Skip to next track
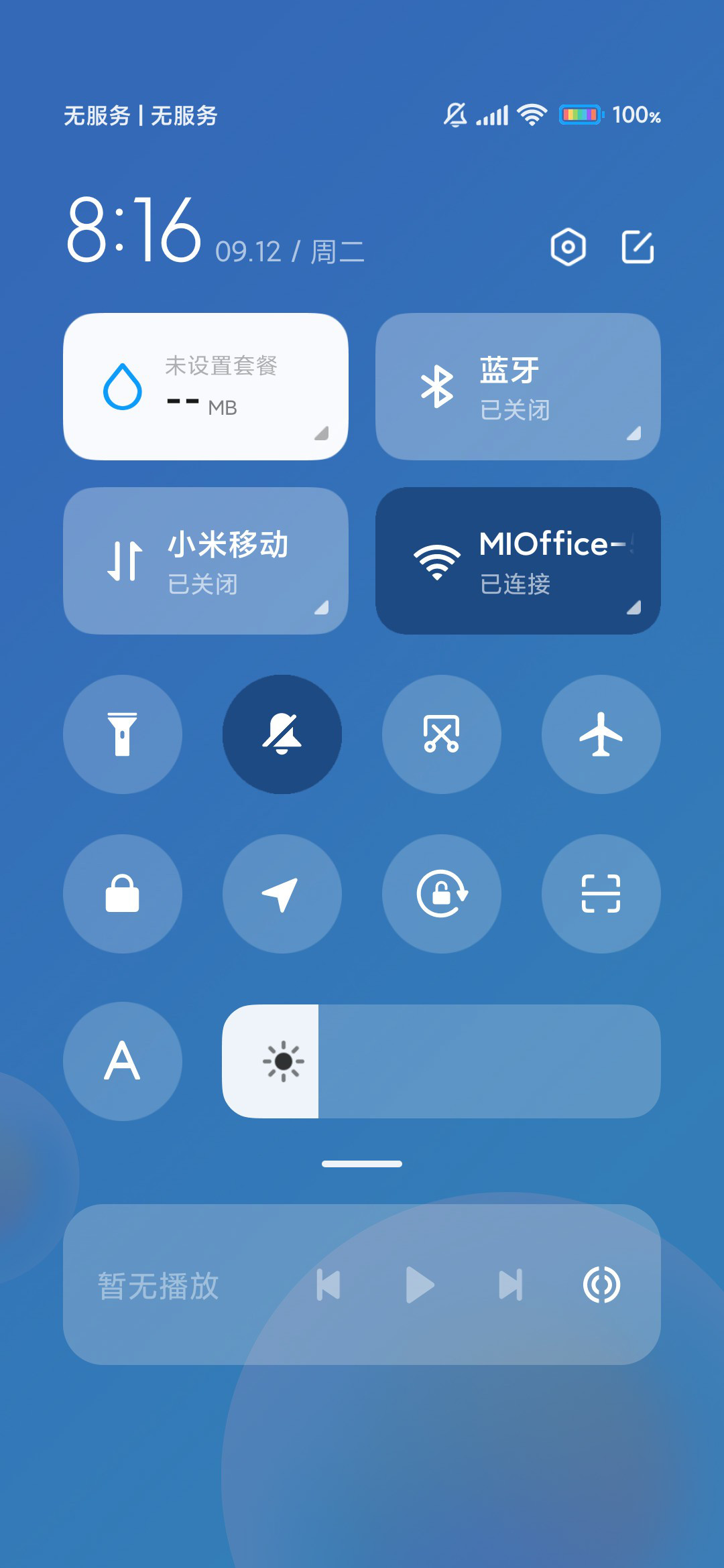The height and width of the screenshot is (1568, 724). [511, 1285]
